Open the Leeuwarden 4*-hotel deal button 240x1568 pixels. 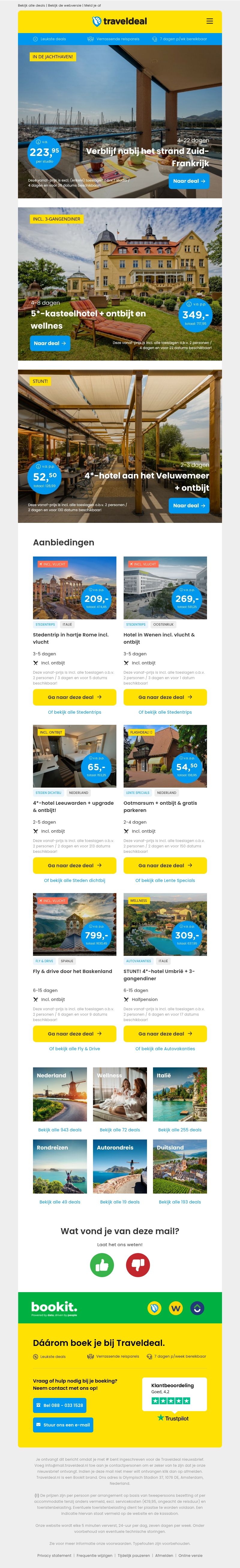click(x=74, y=865)
